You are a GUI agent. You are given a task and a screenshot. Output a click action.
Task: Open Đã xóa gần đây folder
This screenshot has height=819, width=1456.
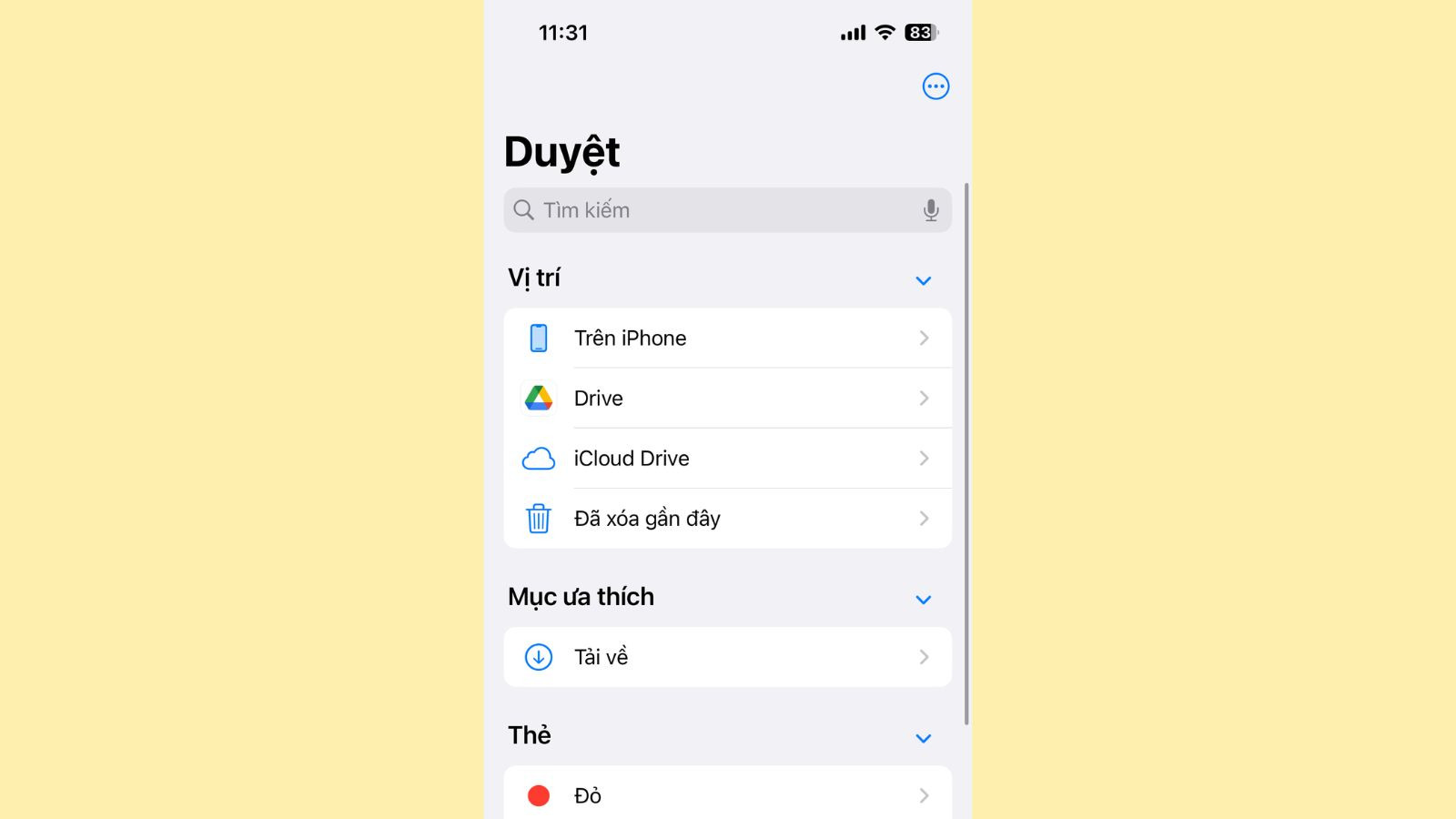pos(726,519)
